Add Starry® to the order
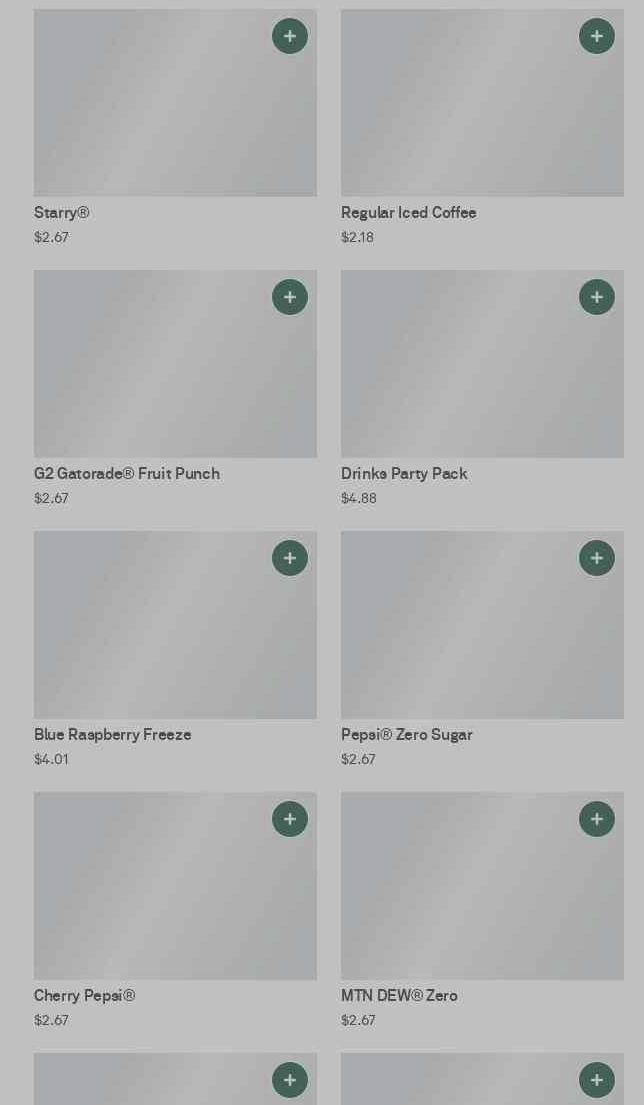This screenshot has height=1105, width=644. (290, 37)
